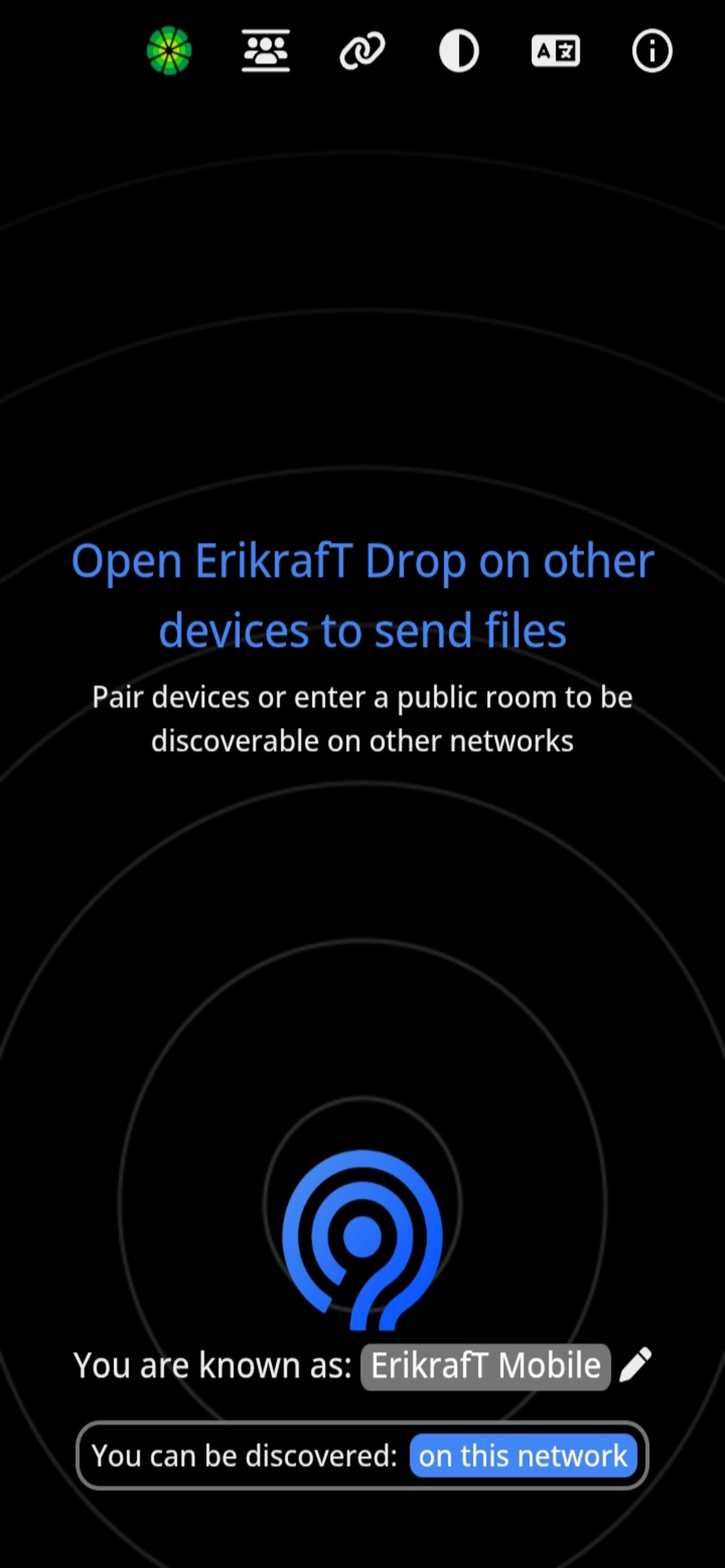Tap the "on this network" badge
Image resolution: width=725 pixels, height=1568 pixels.
[x=523, y=1456]
